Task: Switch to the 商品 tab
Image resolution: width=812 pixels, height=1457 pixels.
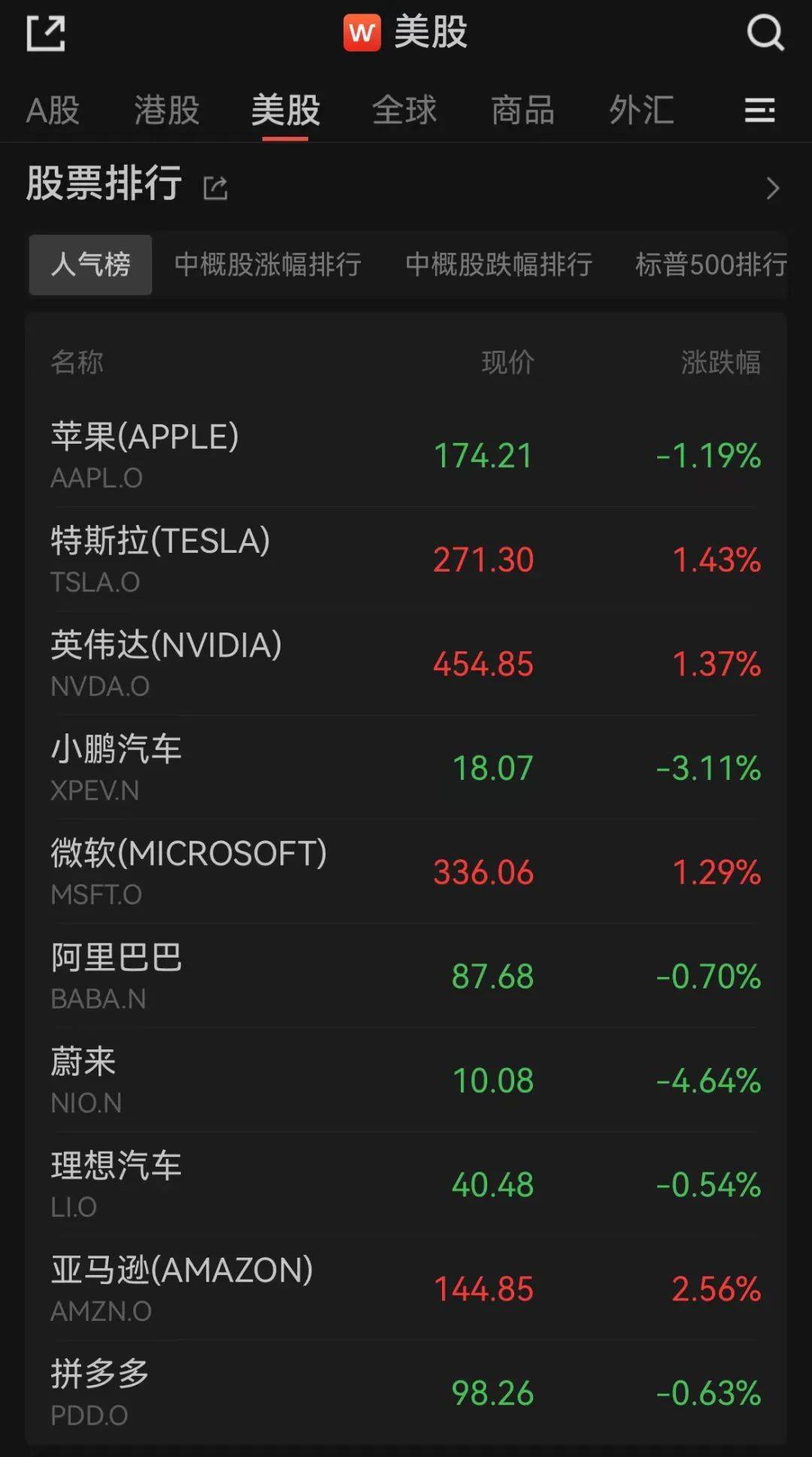Action: point(523,111)
